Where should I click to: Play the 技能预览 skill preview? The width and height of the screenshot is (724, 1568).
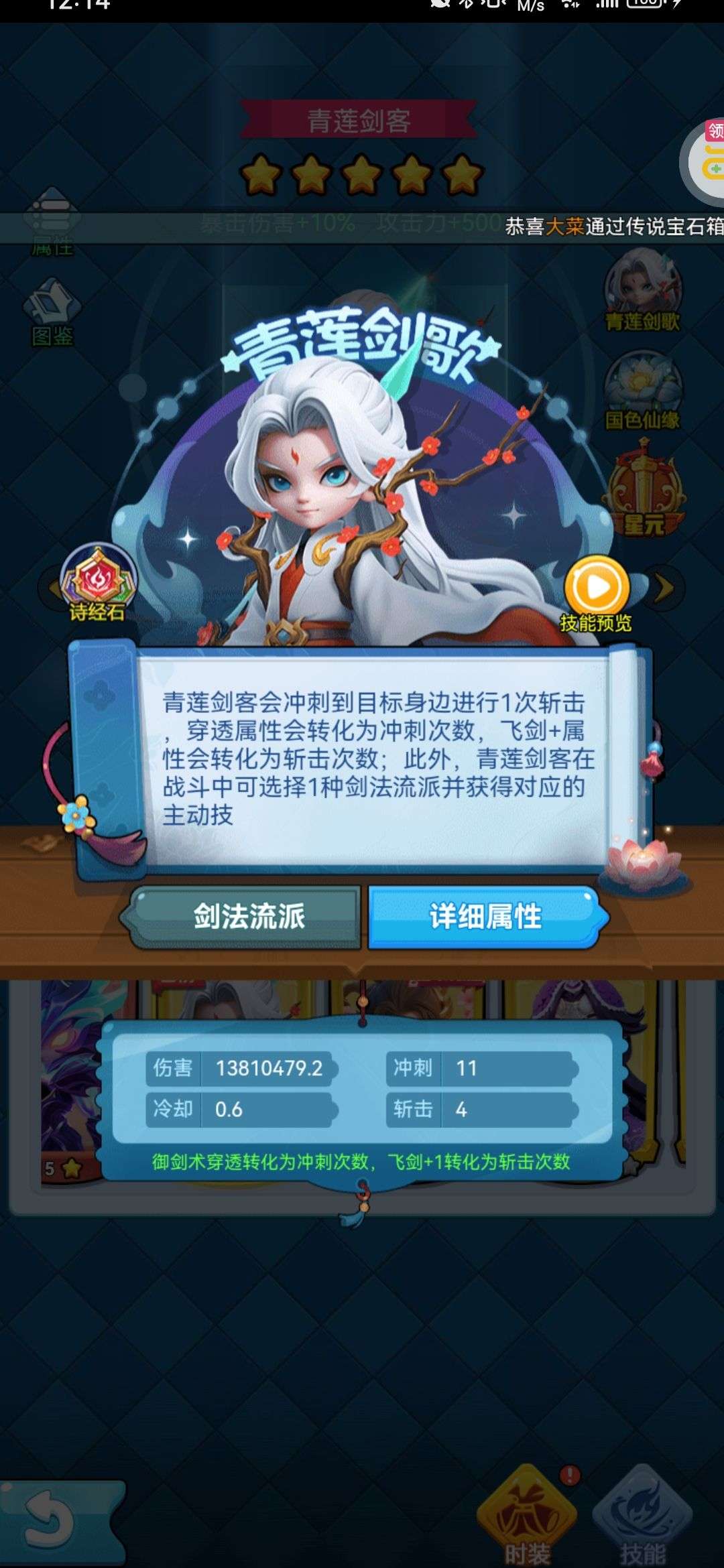click(x=596, y=588)
